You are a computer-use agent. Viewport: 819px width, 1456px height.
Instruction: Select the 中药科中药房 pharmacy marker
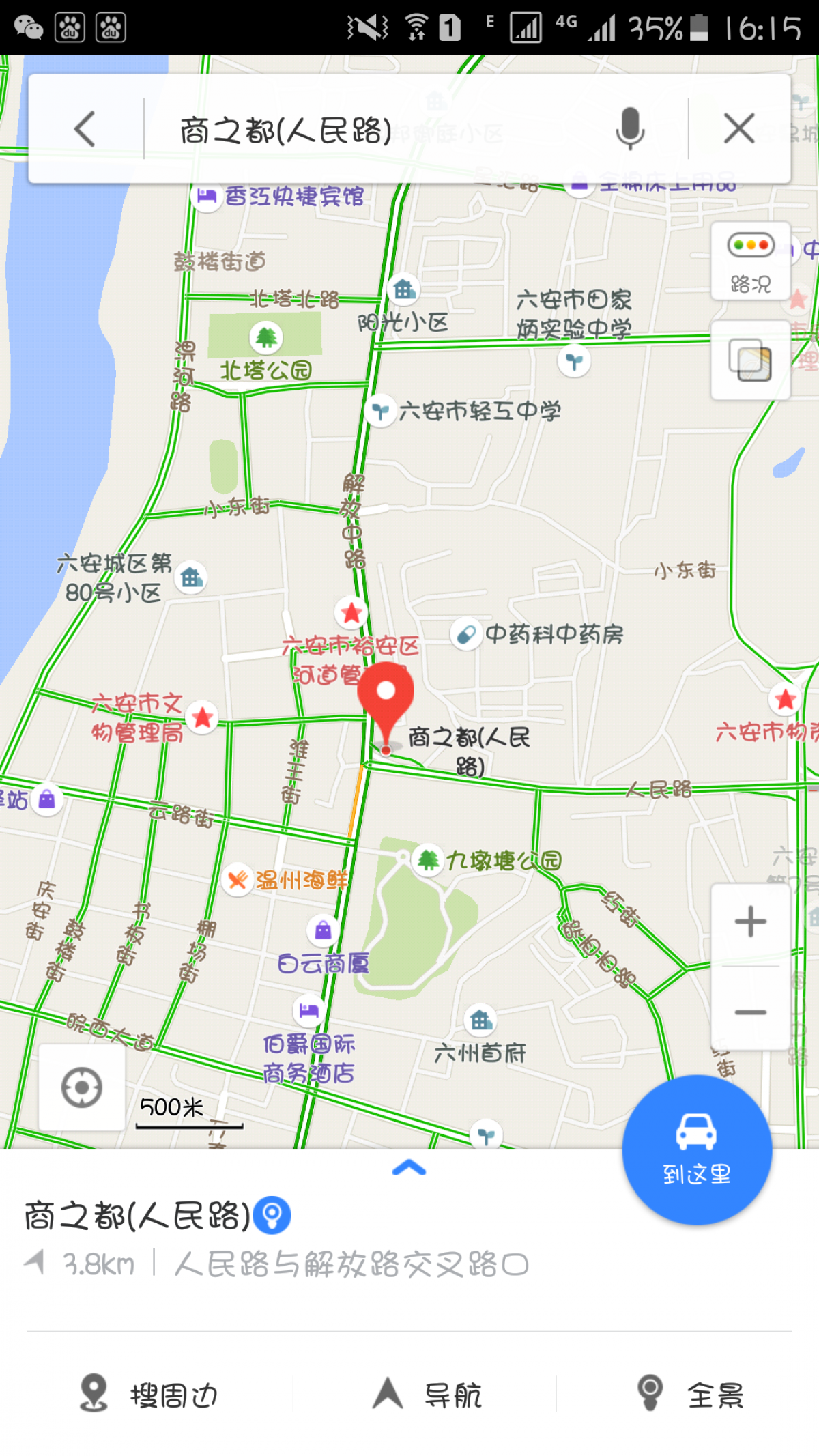(467, 635)
